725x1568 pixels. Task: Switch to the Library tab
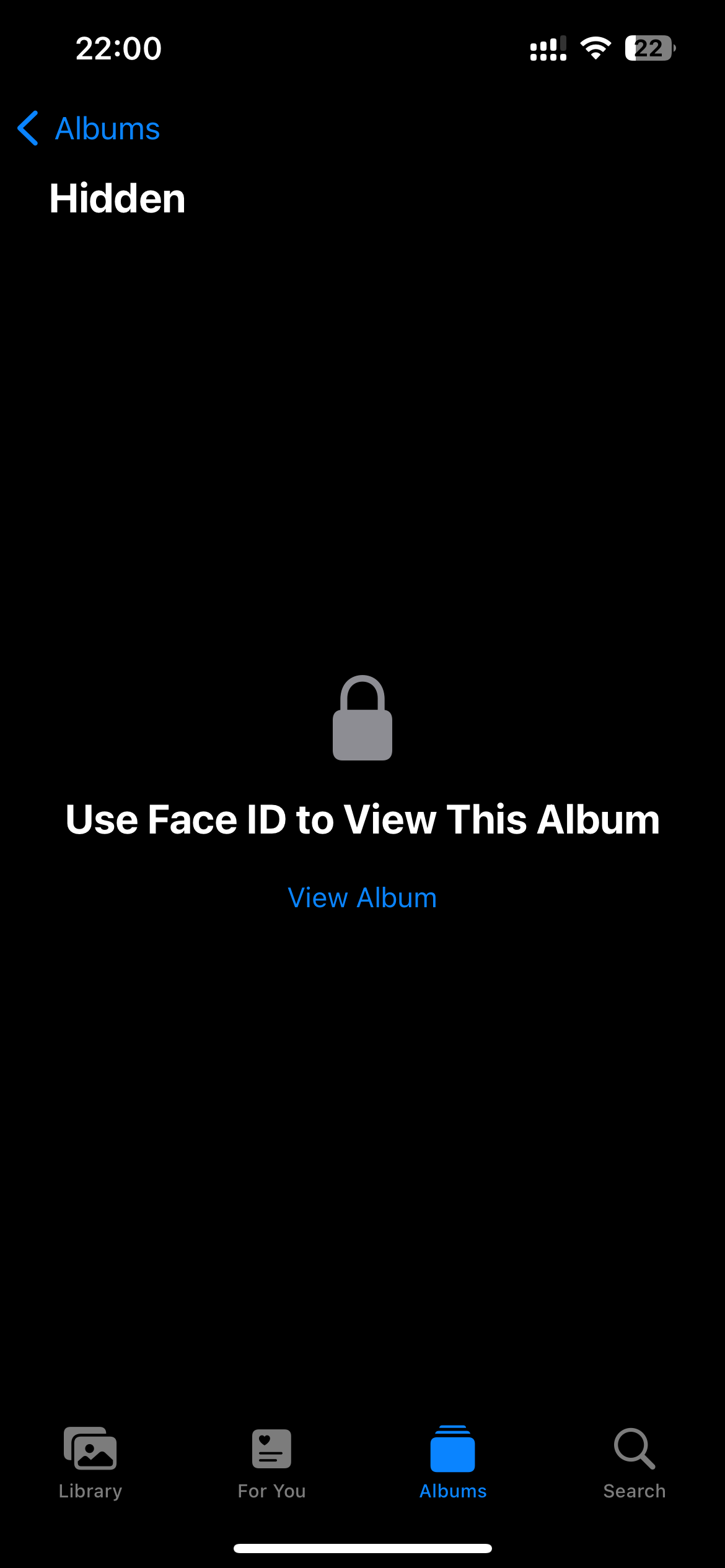tap(90, 1463)
